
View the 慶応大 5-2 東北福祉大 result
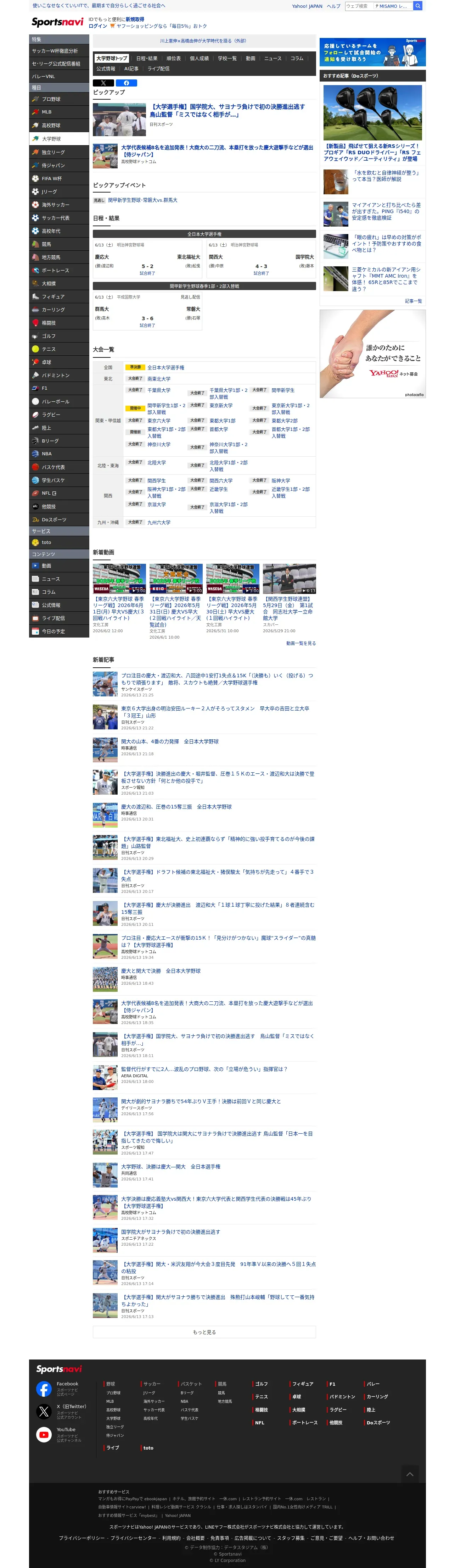click(x=147, y=259)
